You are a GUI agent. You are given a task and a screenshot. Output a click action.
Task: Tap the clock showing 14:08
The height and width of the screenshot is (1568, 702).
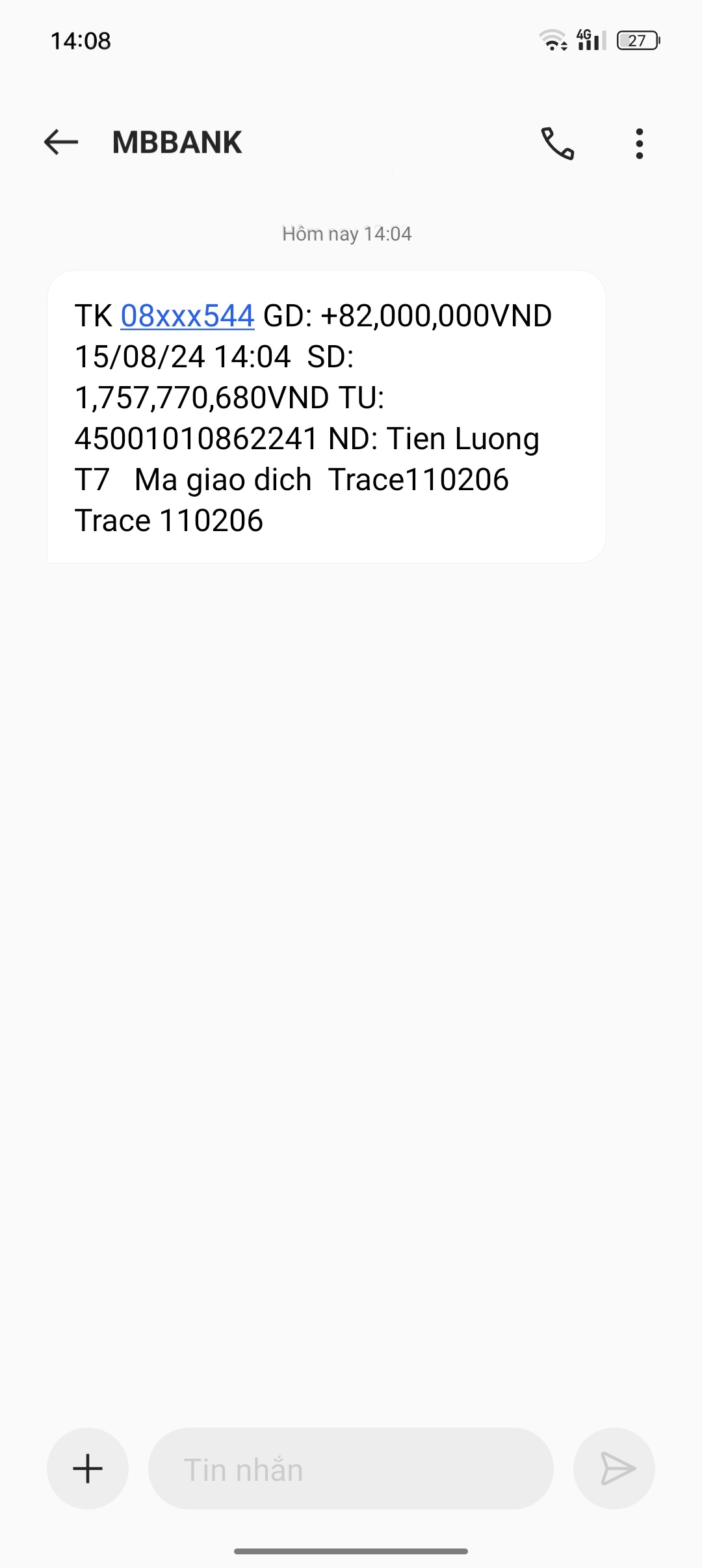[x=81, y=42]
